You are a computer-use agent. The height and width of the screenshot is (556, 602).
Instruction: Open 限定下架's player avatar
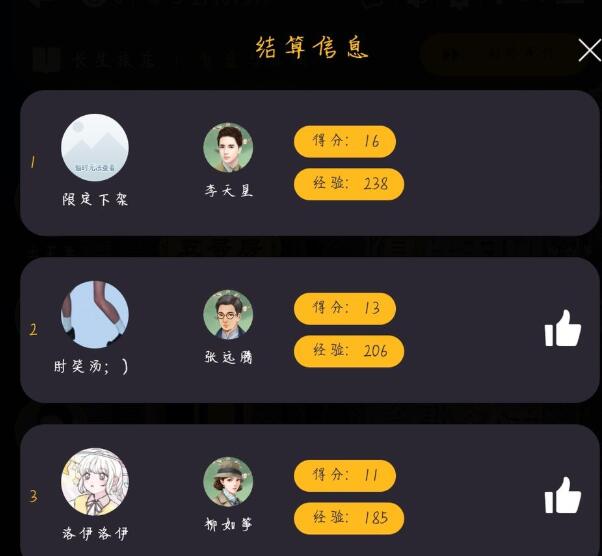pos(95,148)
